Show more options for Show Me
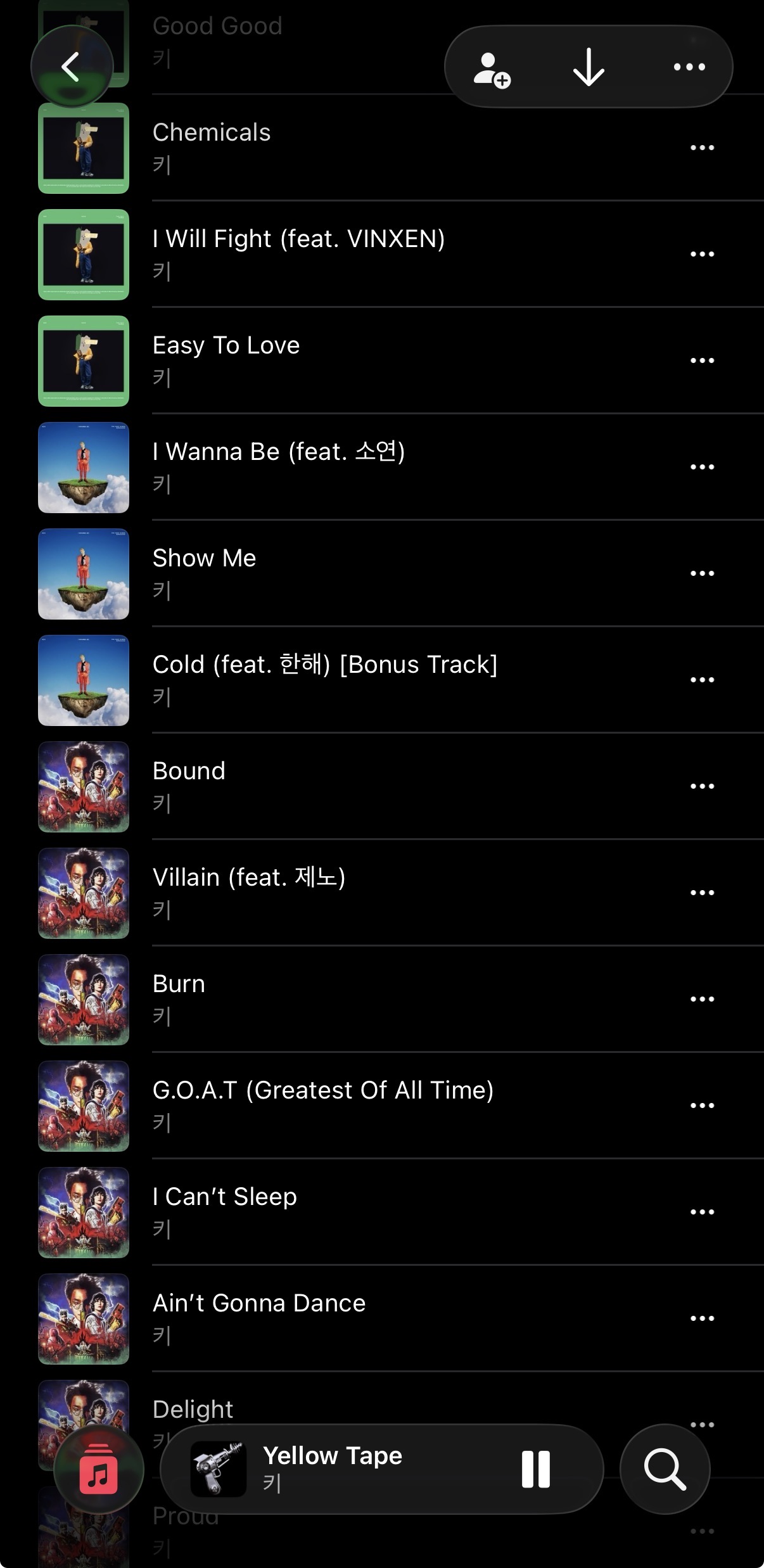Image resolution: width=764 pixels, height=1568 pixels. pos(702,573)
